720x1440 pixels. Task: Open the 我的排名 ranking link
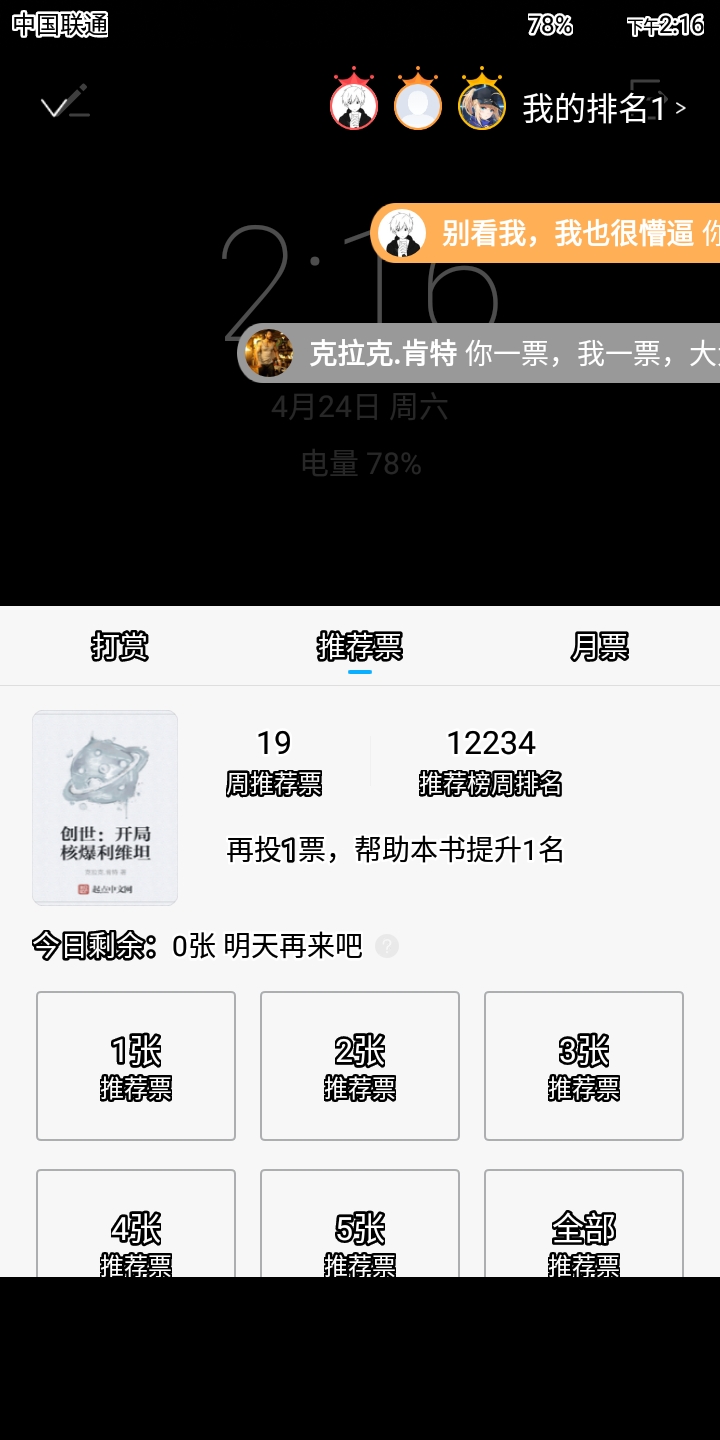click(x=604, y=108)
